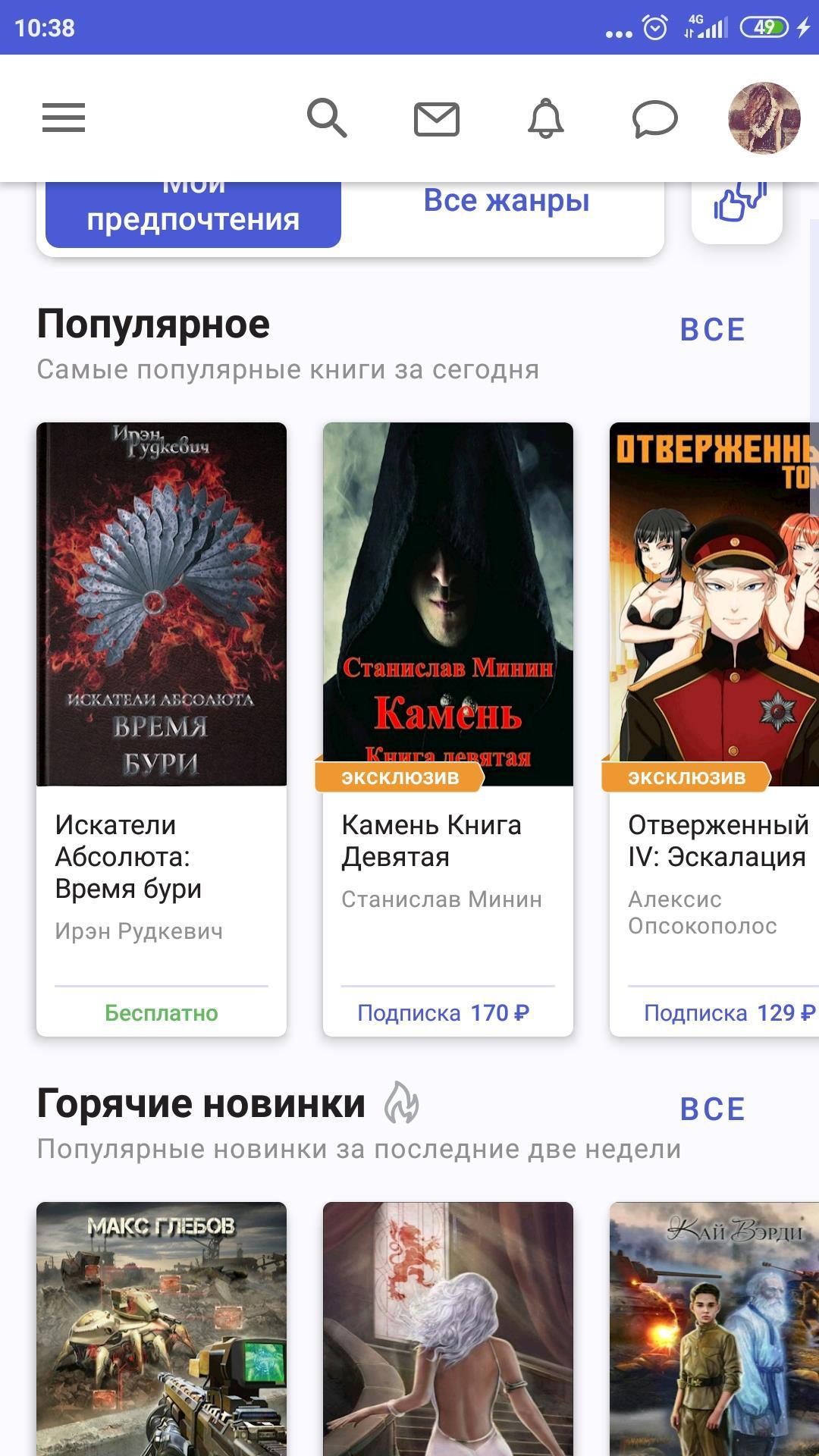The width and height of the screenshot is (819, 1456).
Task: Open the search icon
Action: (327, 118)
